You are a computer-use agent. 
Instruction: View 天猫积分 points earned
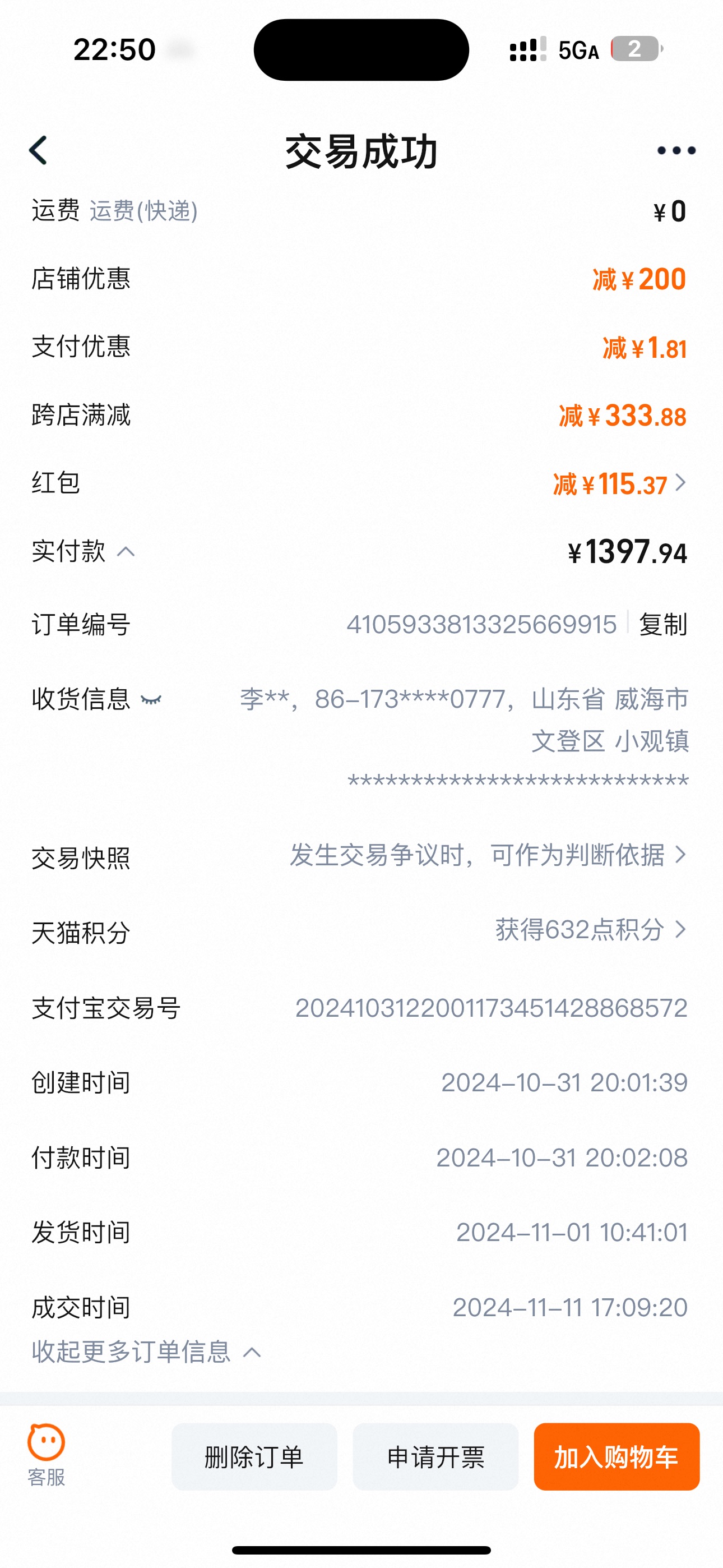[x=589, y=930]
